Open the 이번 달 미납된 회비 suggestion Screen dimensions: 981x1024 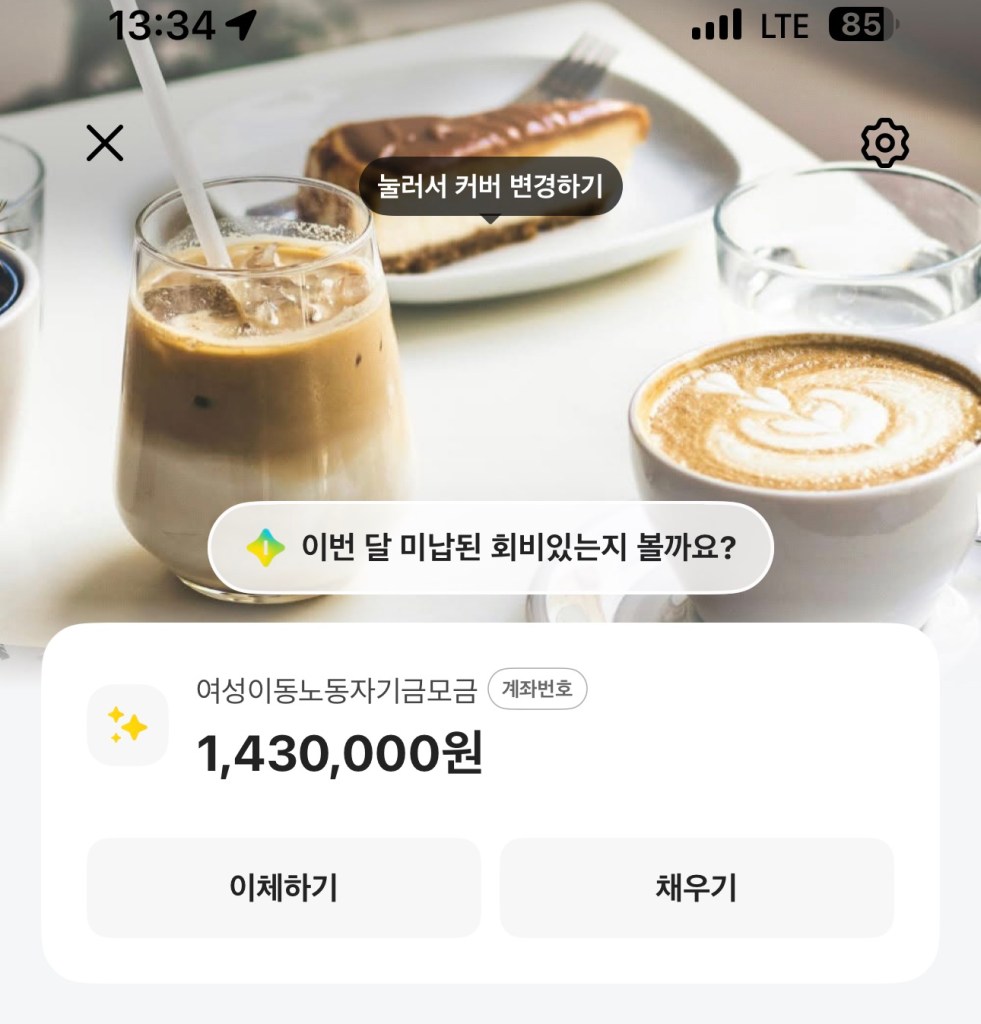click(490, 548)
